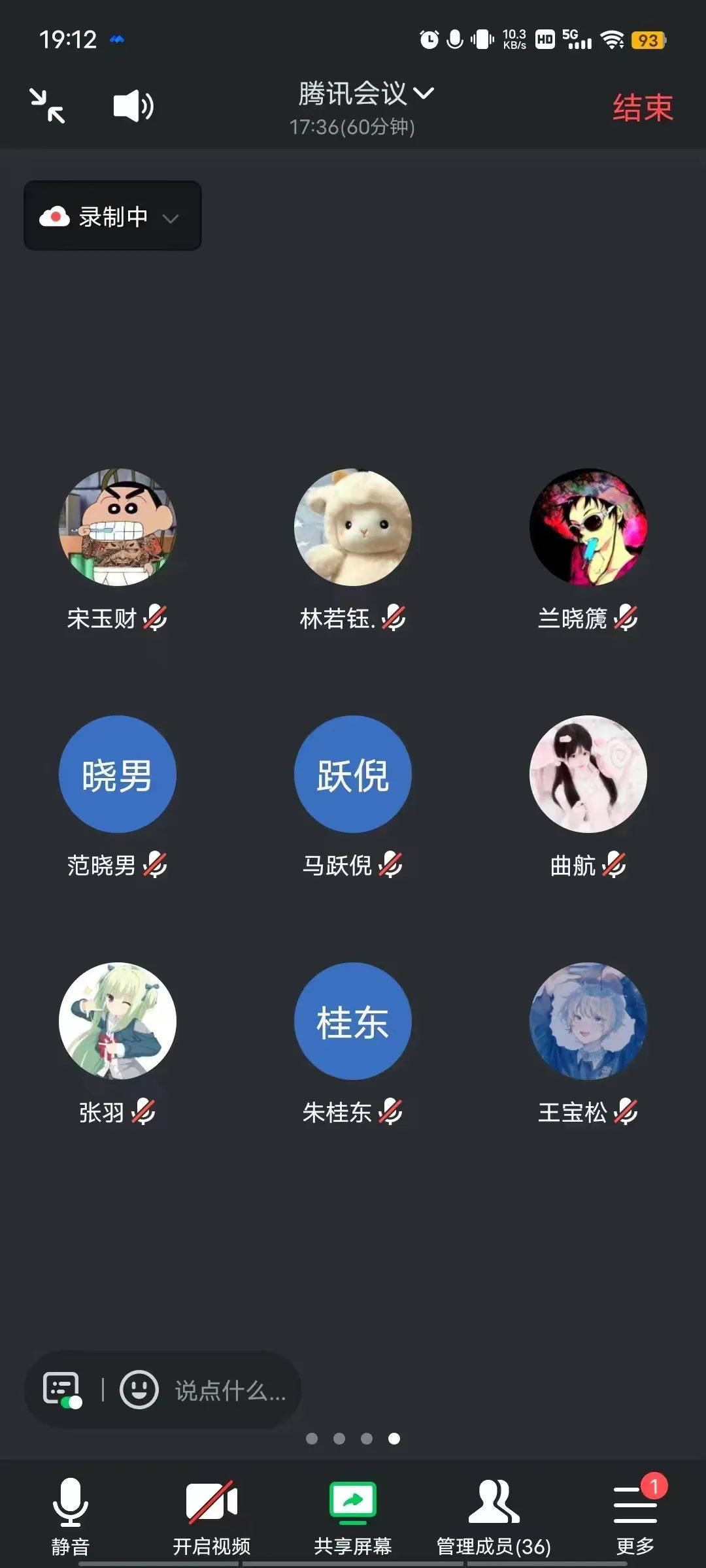Image resolution: width=706 pixels, height=1568 pixels.
Task: Select participant 宋玉财
Action: point(118,527)
